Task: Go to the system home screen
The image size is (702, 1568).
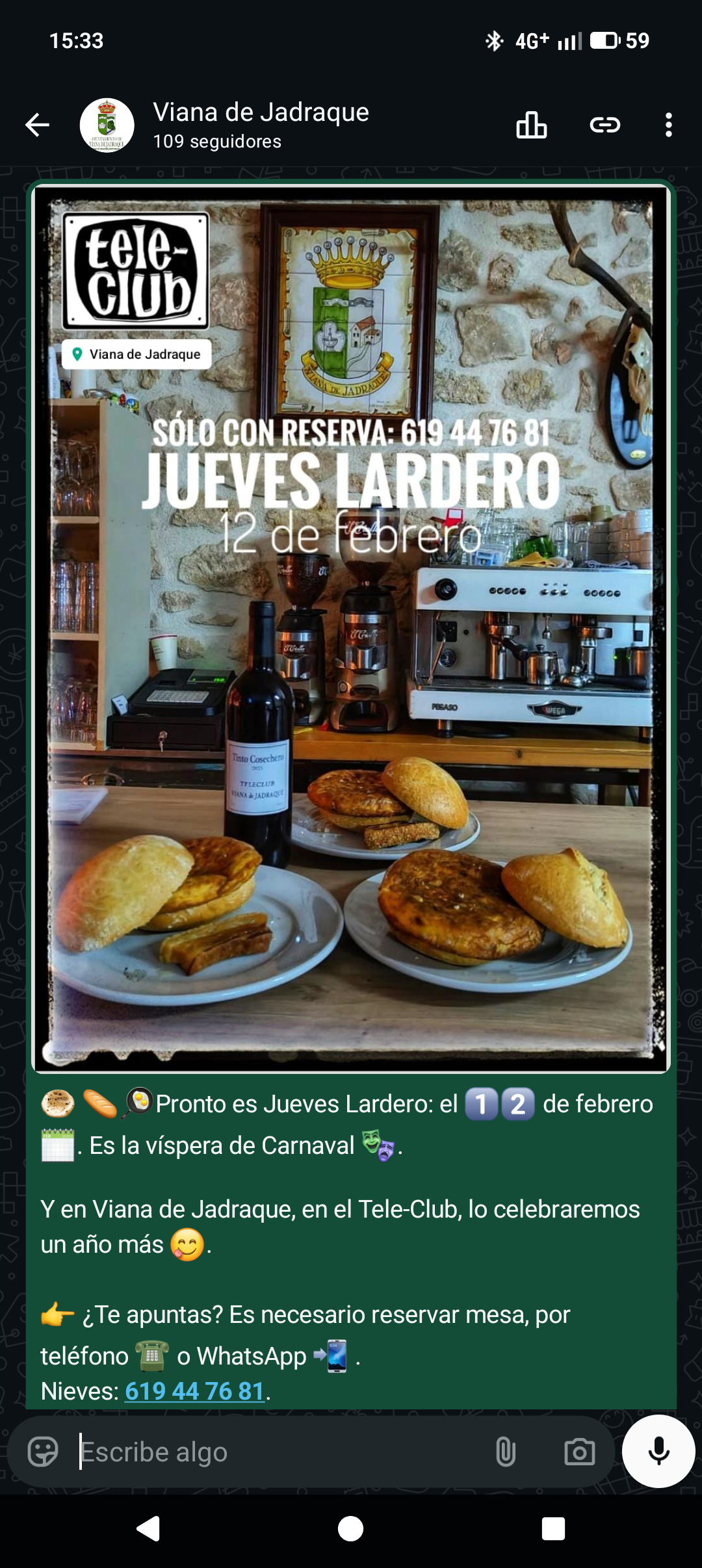Action: click(351, 1529)
